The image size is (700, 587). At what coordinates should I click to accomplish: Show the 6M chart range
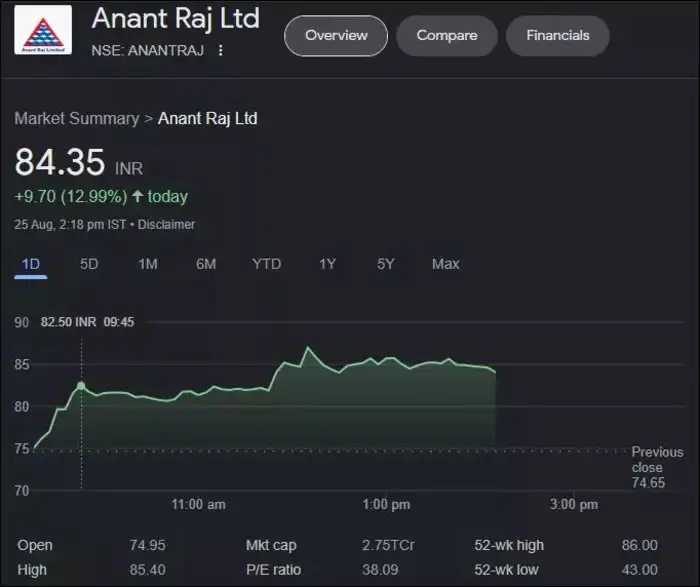(x=206, y=264)
